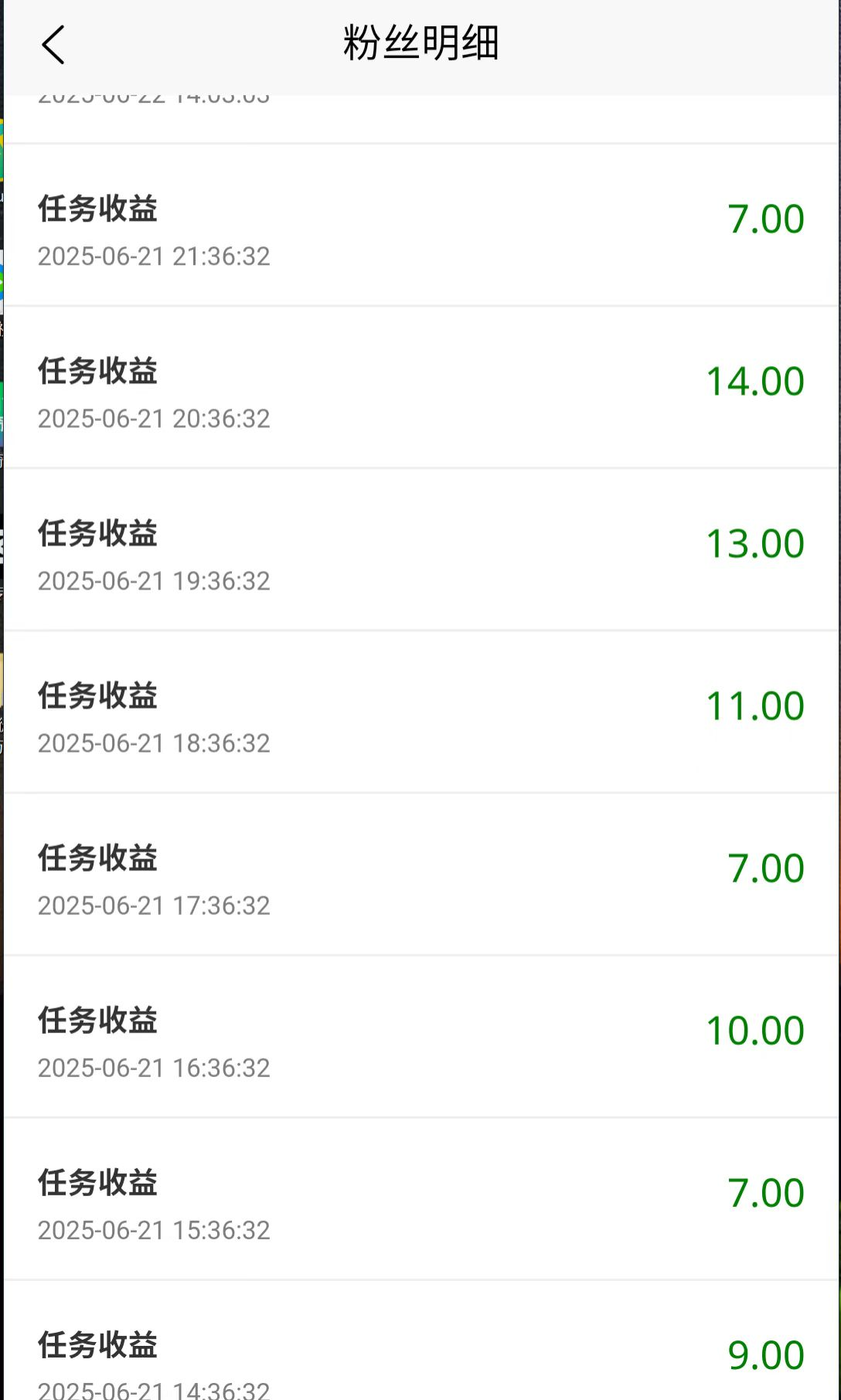Tap the green 14.00 amount
This screenshot has width=841, height=1400.
755,380
